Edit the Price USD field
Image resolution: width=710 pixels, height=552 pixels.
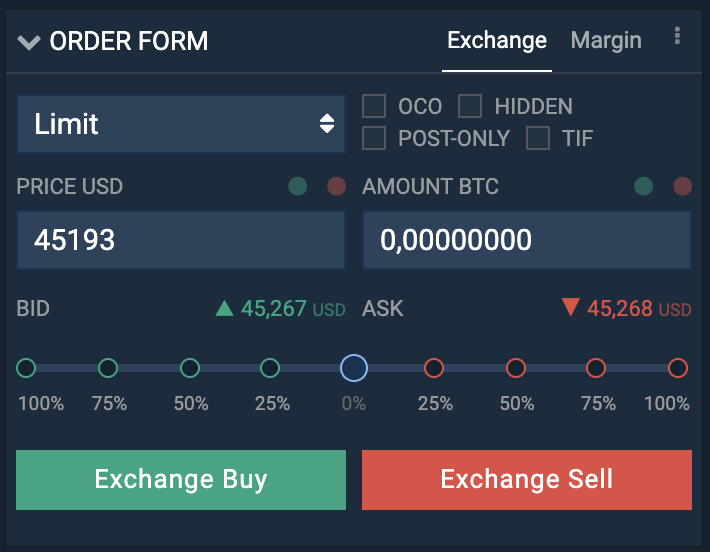[181, 240]
